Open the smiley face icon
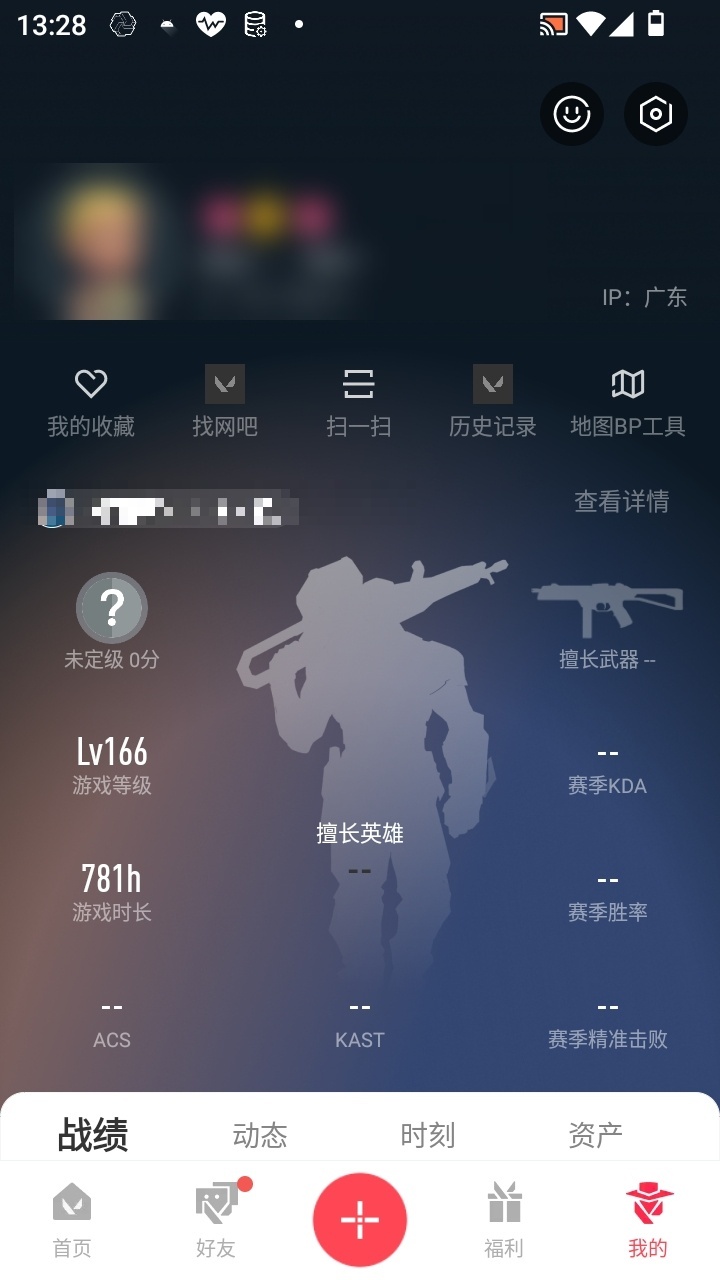 tap(572, 114)
